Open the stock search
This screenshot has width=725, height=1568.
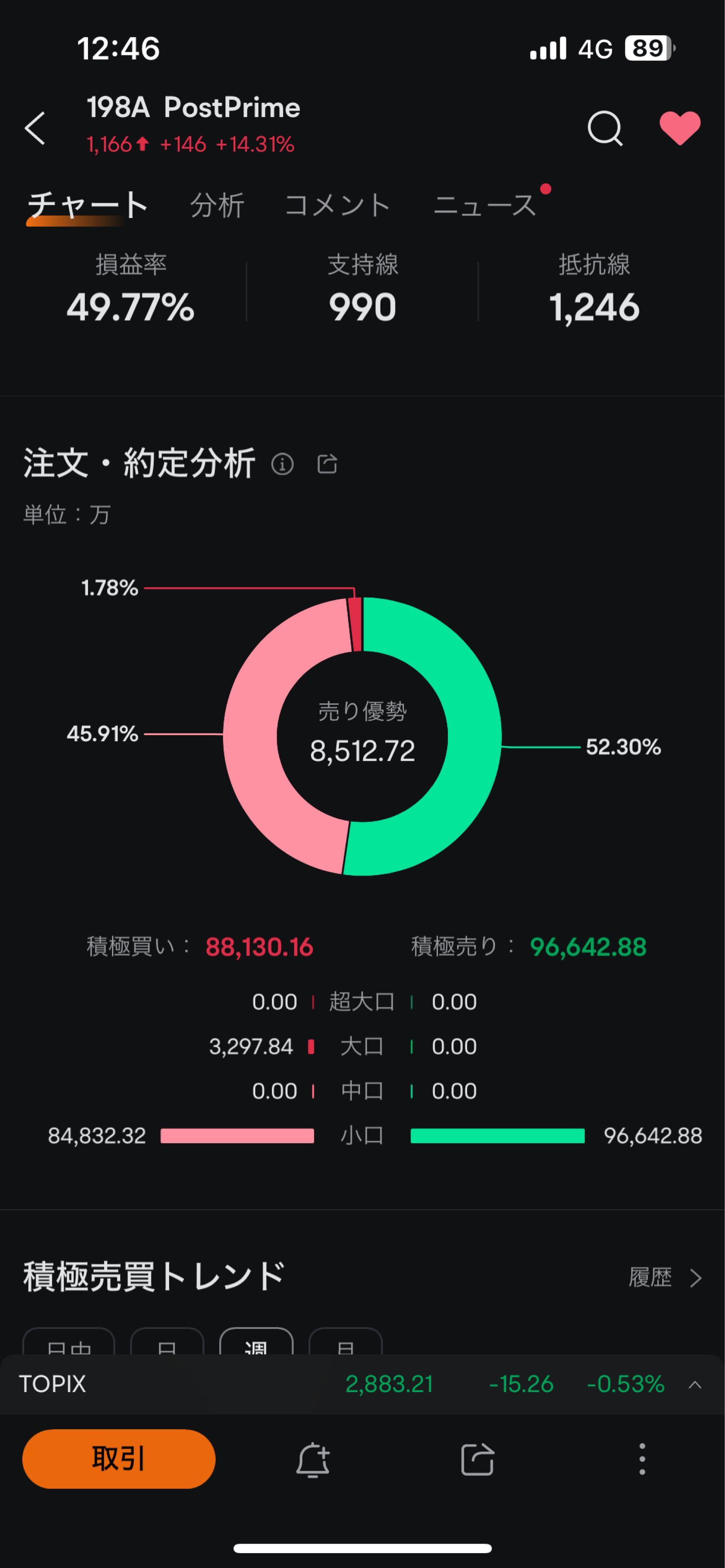coord(604,128)
